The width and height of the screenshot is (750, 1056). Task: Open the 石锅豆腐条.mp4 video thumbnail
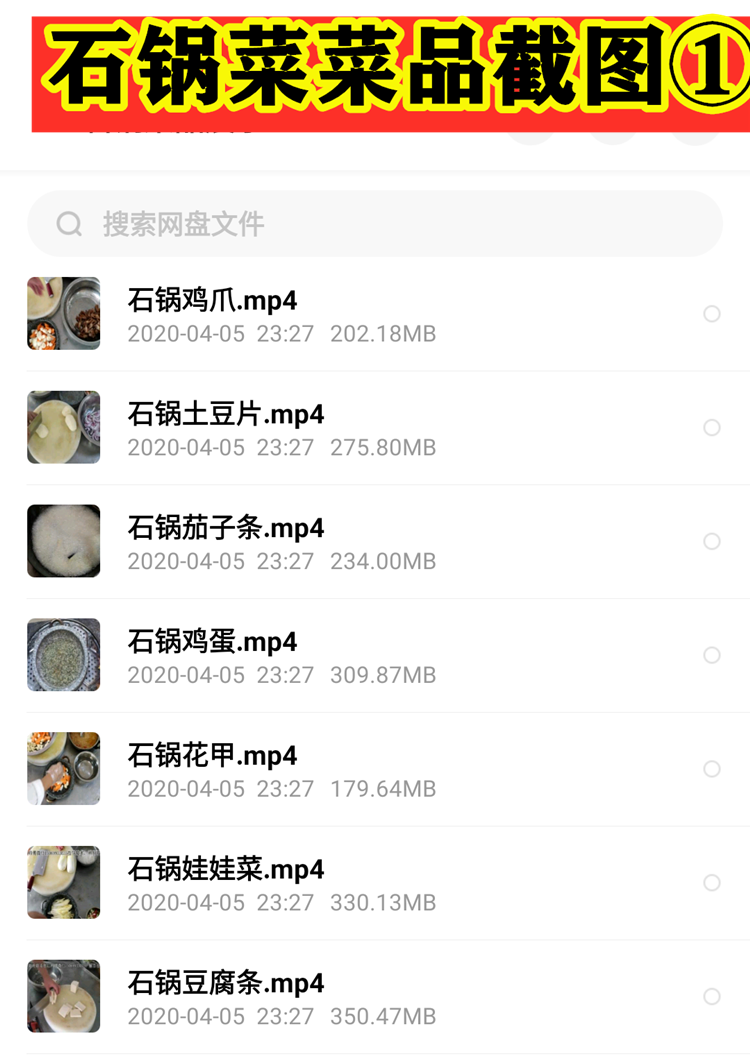click(x=63, y=996)
